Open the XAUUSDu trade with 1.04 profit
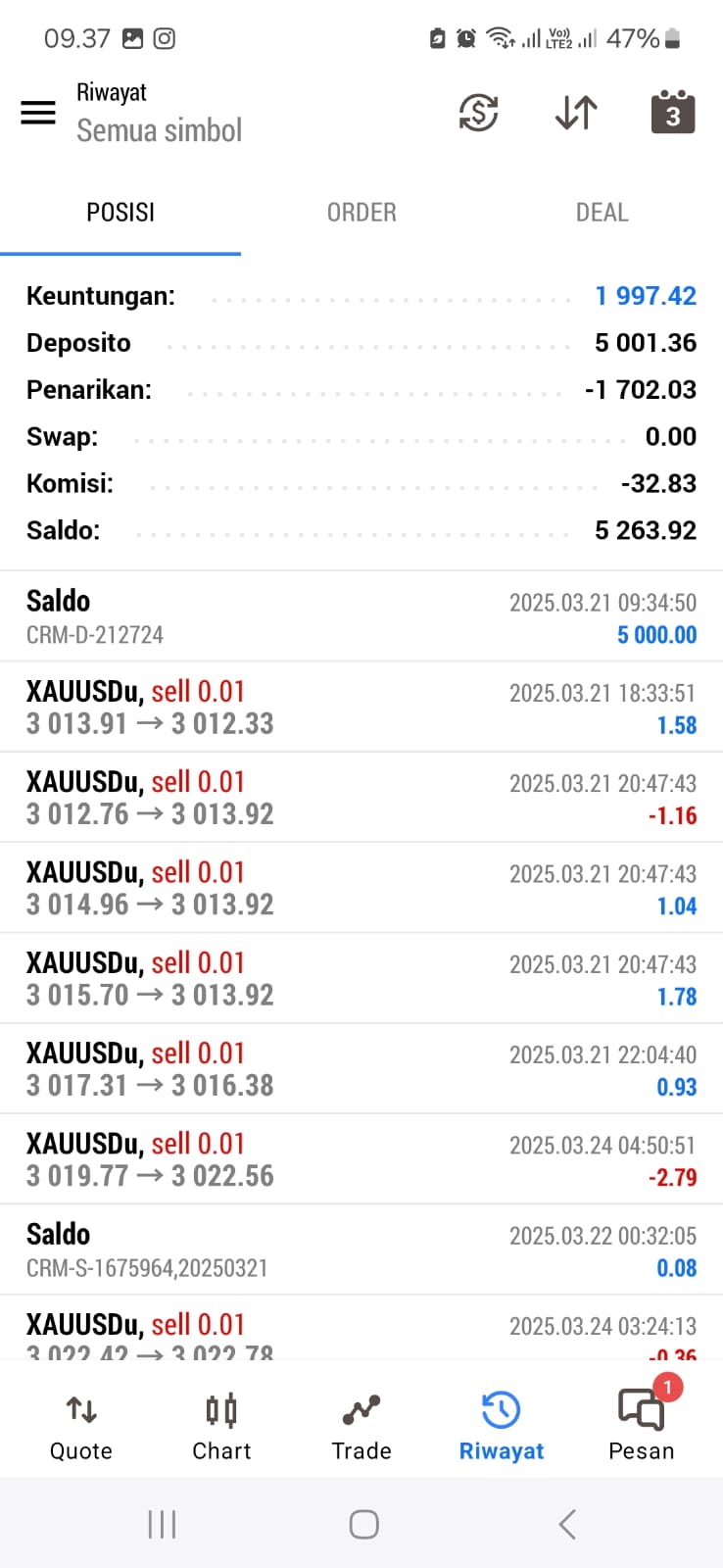The height and width of the screenshot is (1568, 723). [x=361, y=887]
